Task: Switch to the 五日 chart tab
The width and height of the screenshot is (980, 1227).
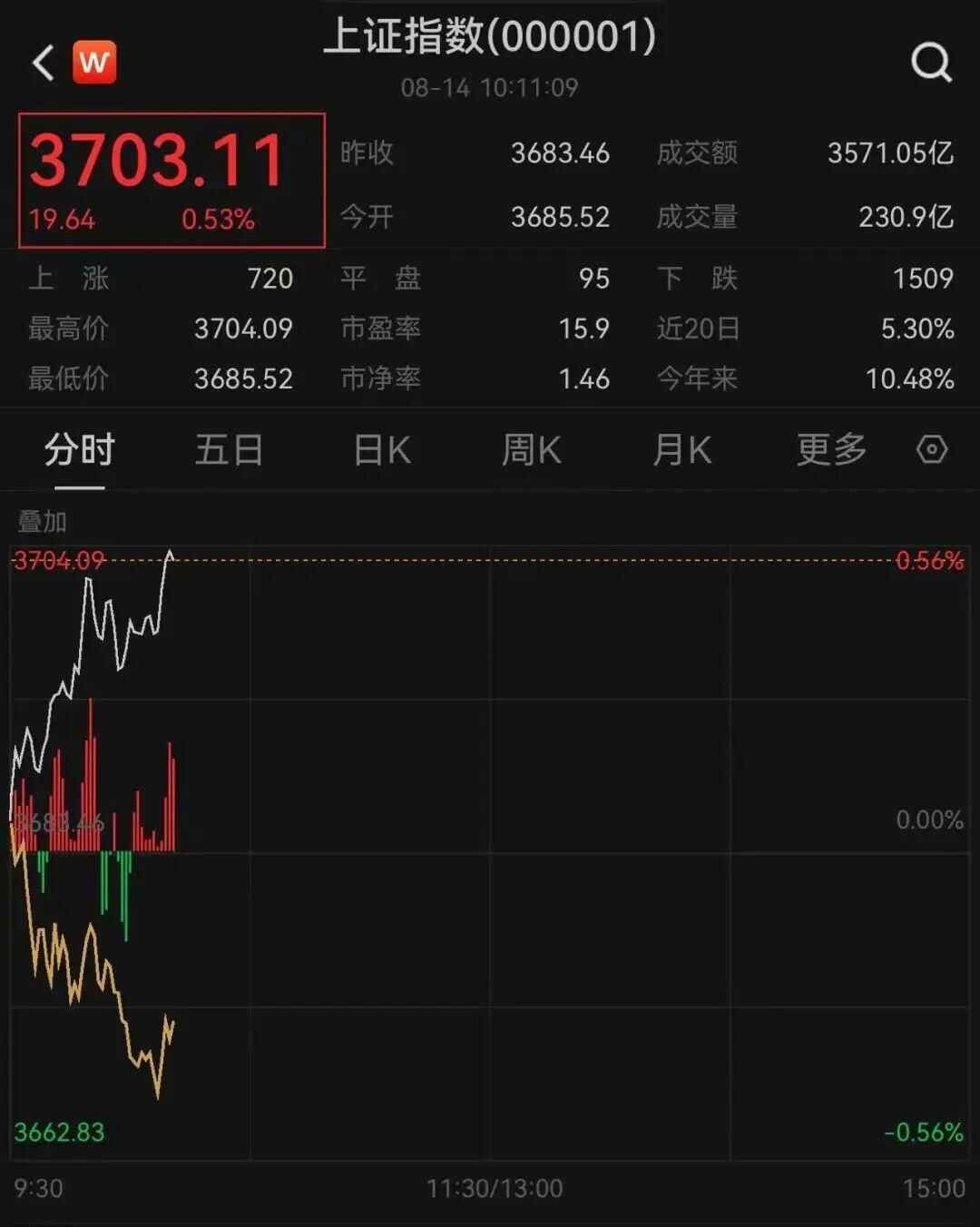Action: 229,450
